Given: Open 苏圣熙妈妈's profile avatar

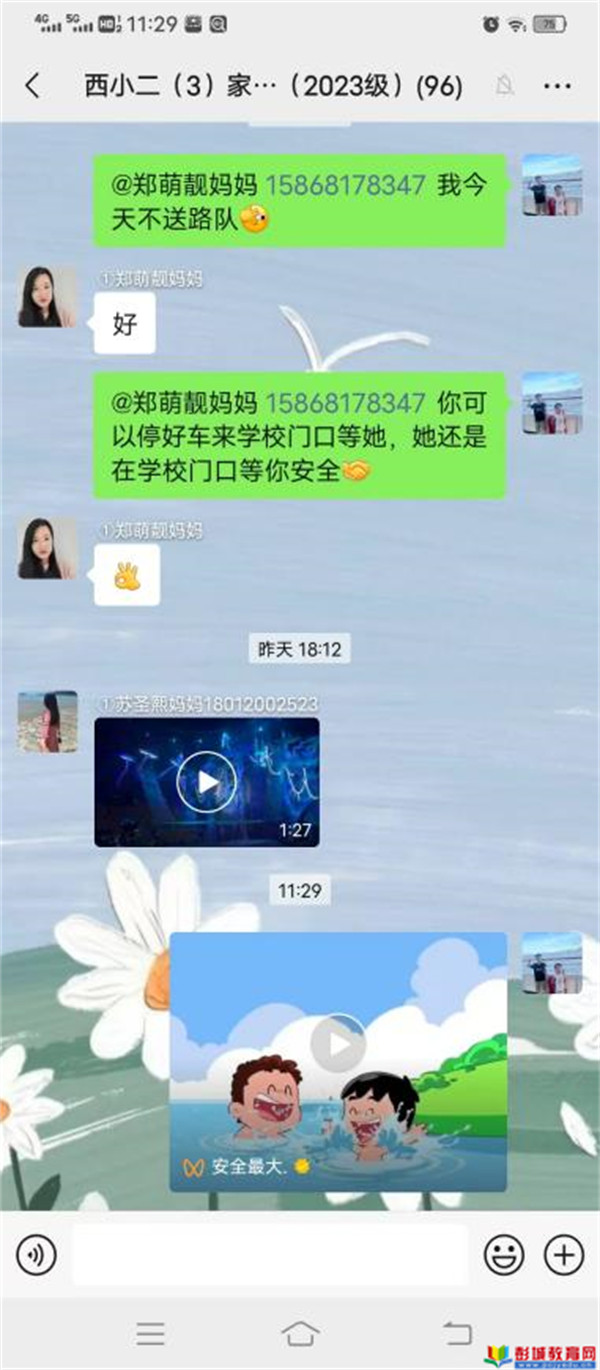Looking at the screenshot, I should coord(47,721).
